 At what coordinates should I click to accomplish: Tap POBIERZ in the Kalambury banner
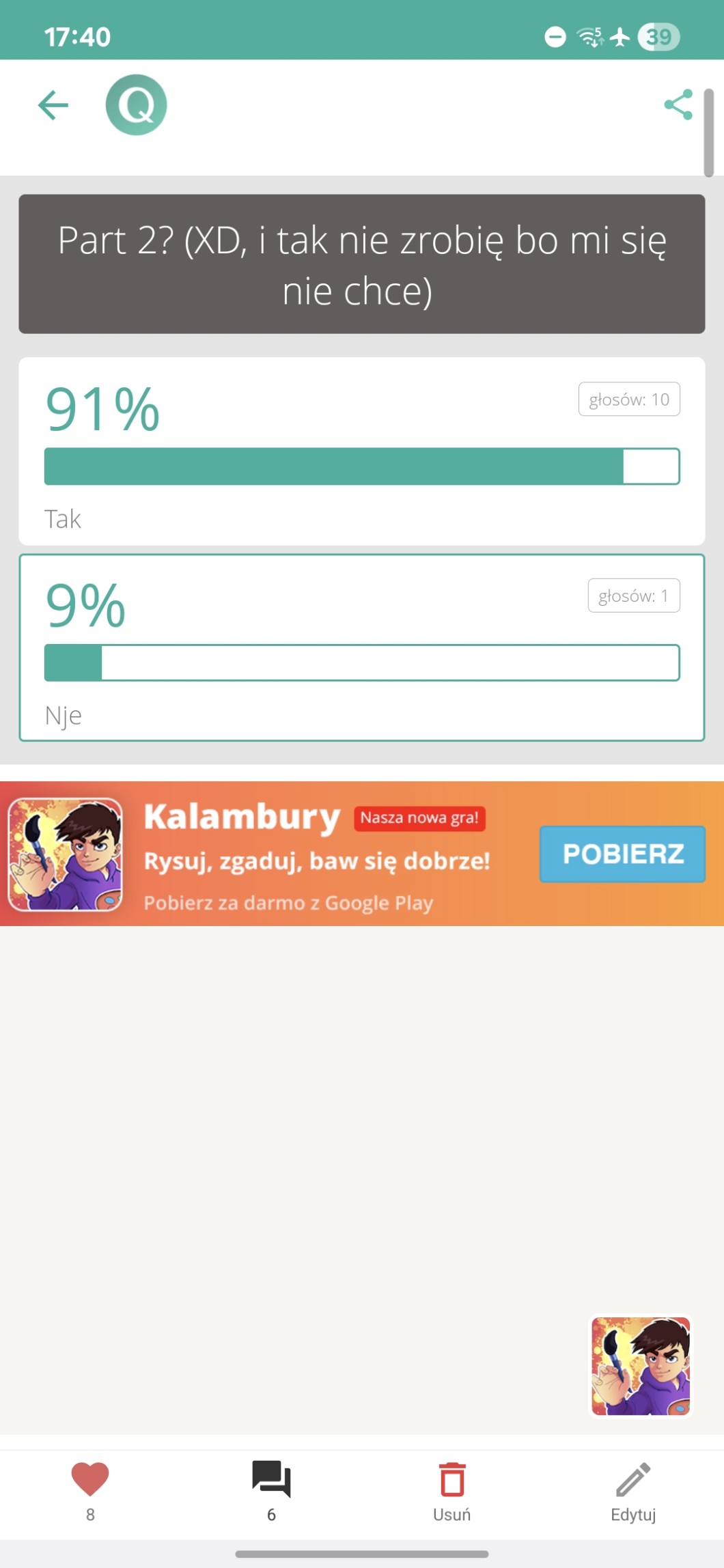(622, 854)
